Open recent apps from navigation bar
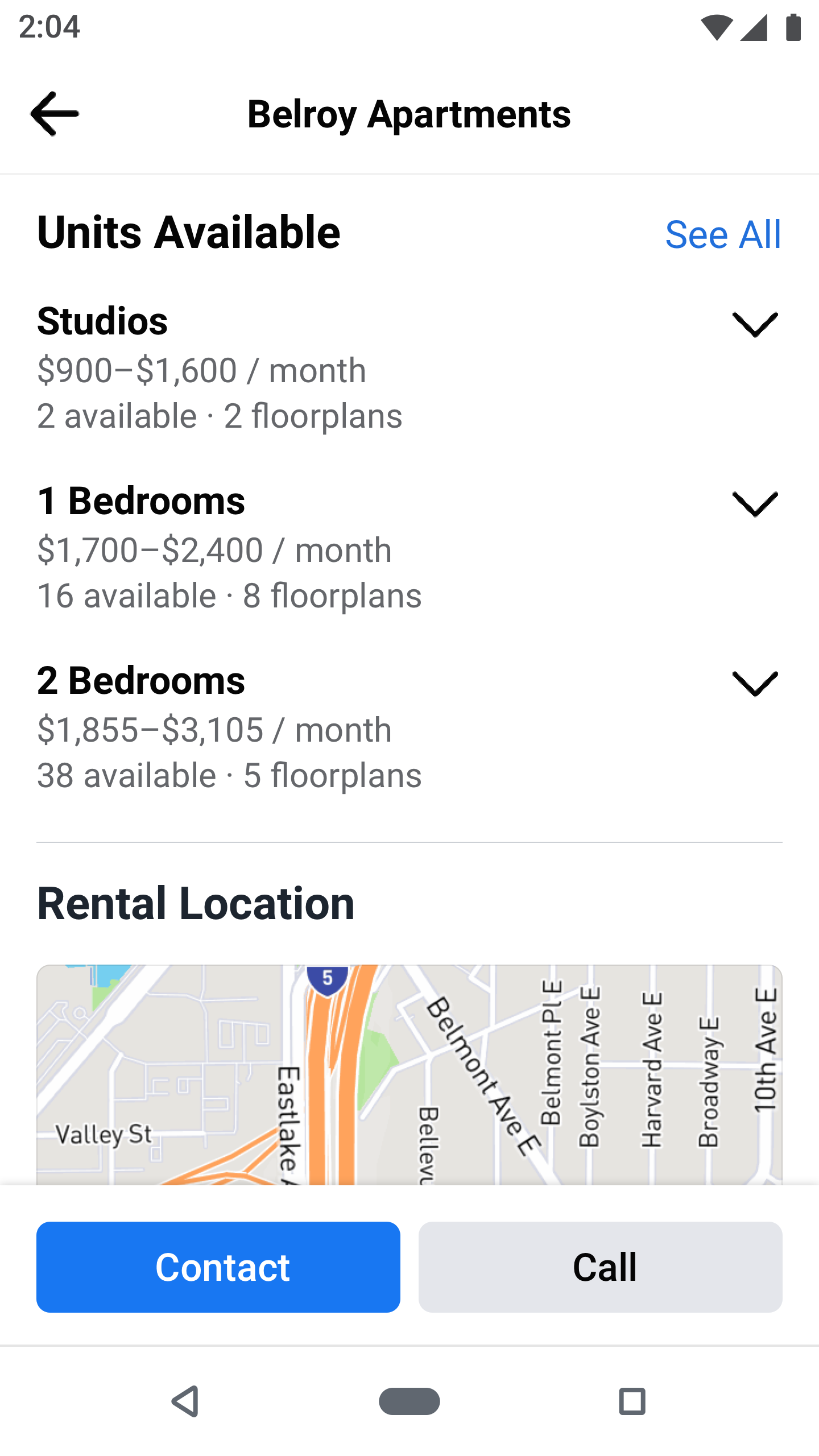The width and height of the screenshot is (819, 1456). point(632,1401)
